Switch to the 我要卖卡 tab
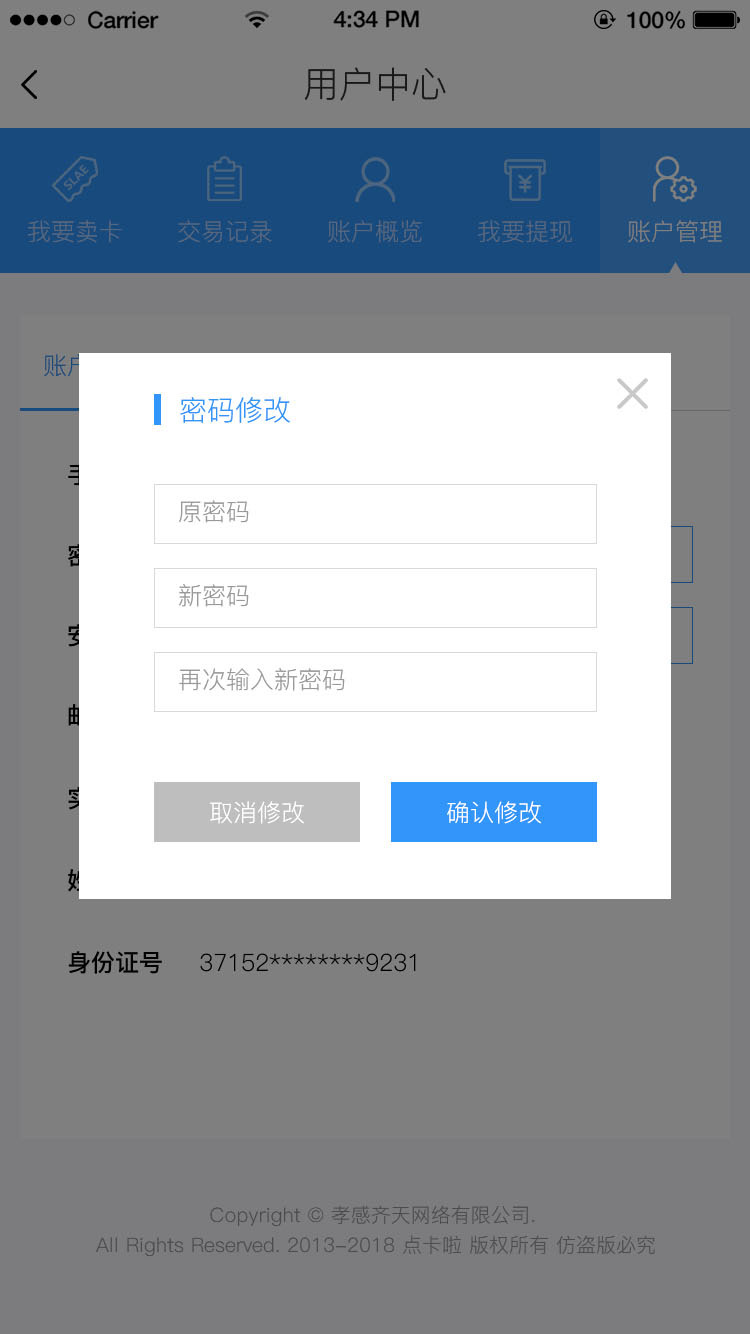This screenshot has width=750, height=1334. [75, 200]
